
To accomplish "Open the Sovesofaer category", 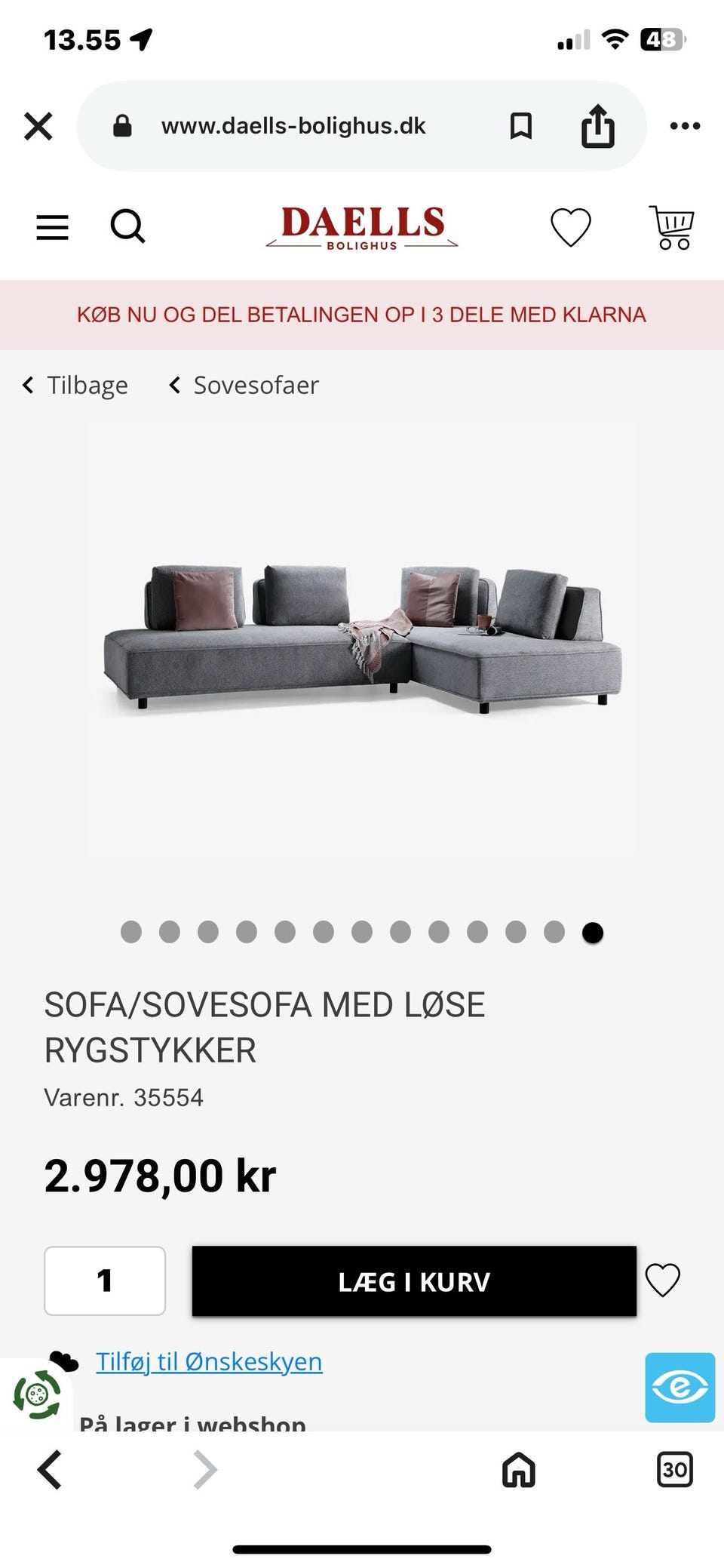I will click(x=244, y=386).
